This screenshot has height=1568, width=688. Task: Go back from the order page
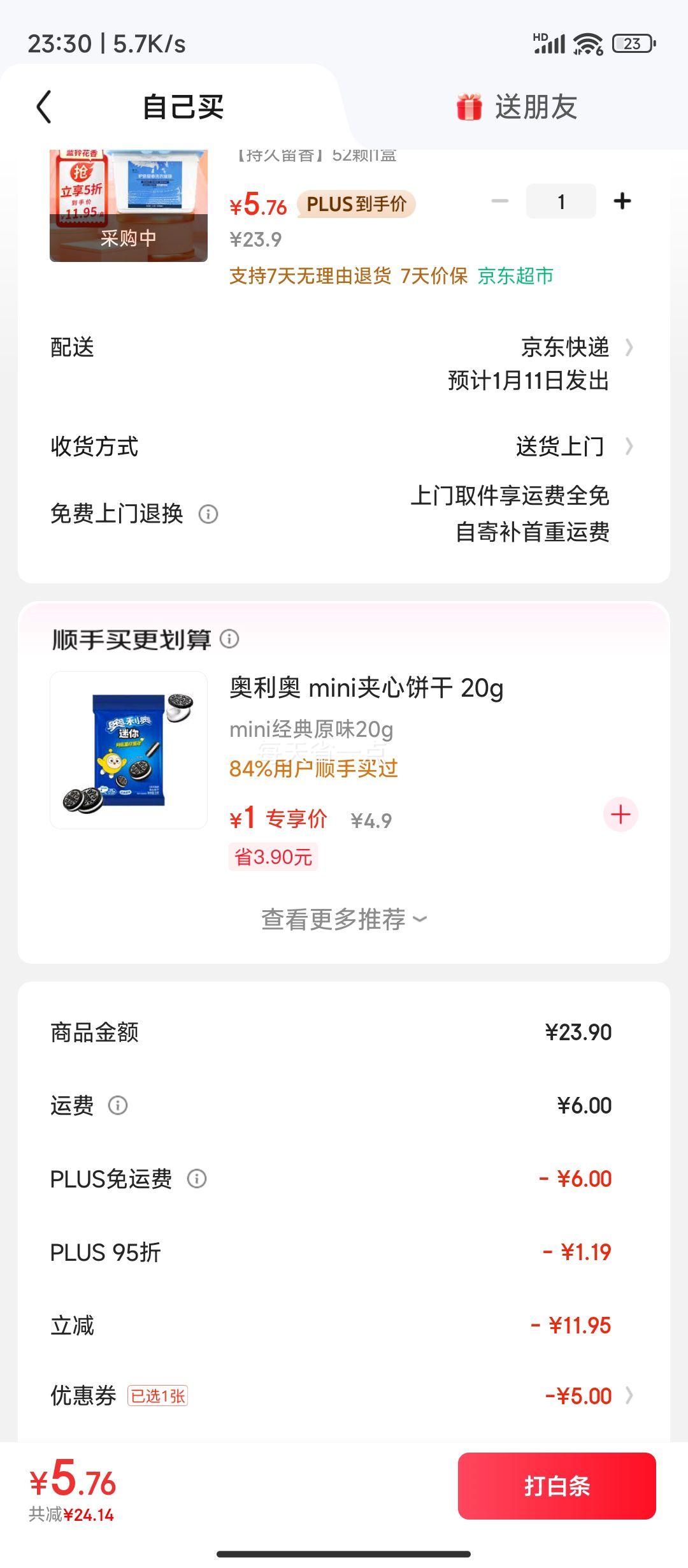[x=43, y=106]
